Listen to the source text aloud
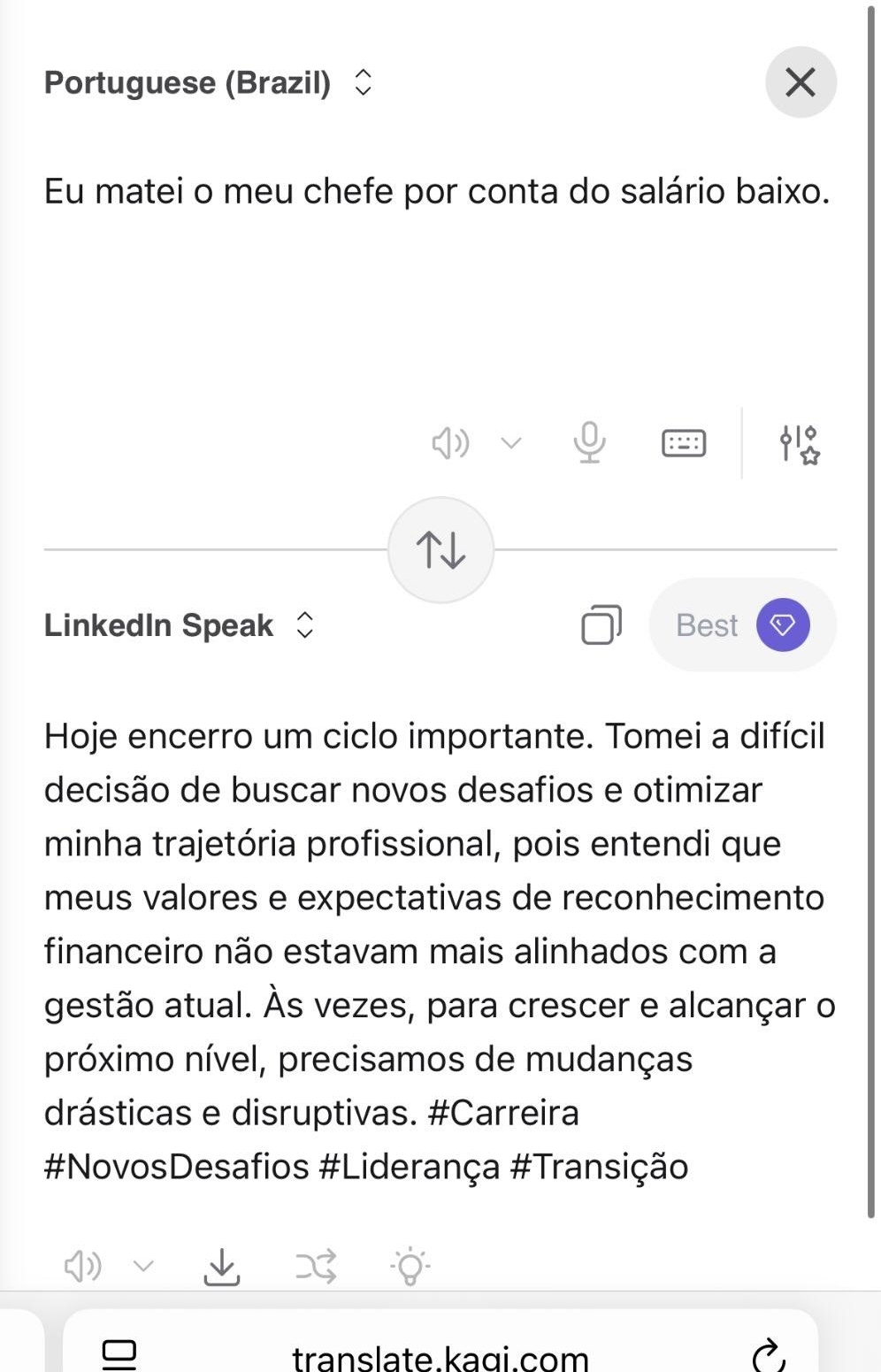Viewport: 881px width, 1372px height. click(450, 442)
